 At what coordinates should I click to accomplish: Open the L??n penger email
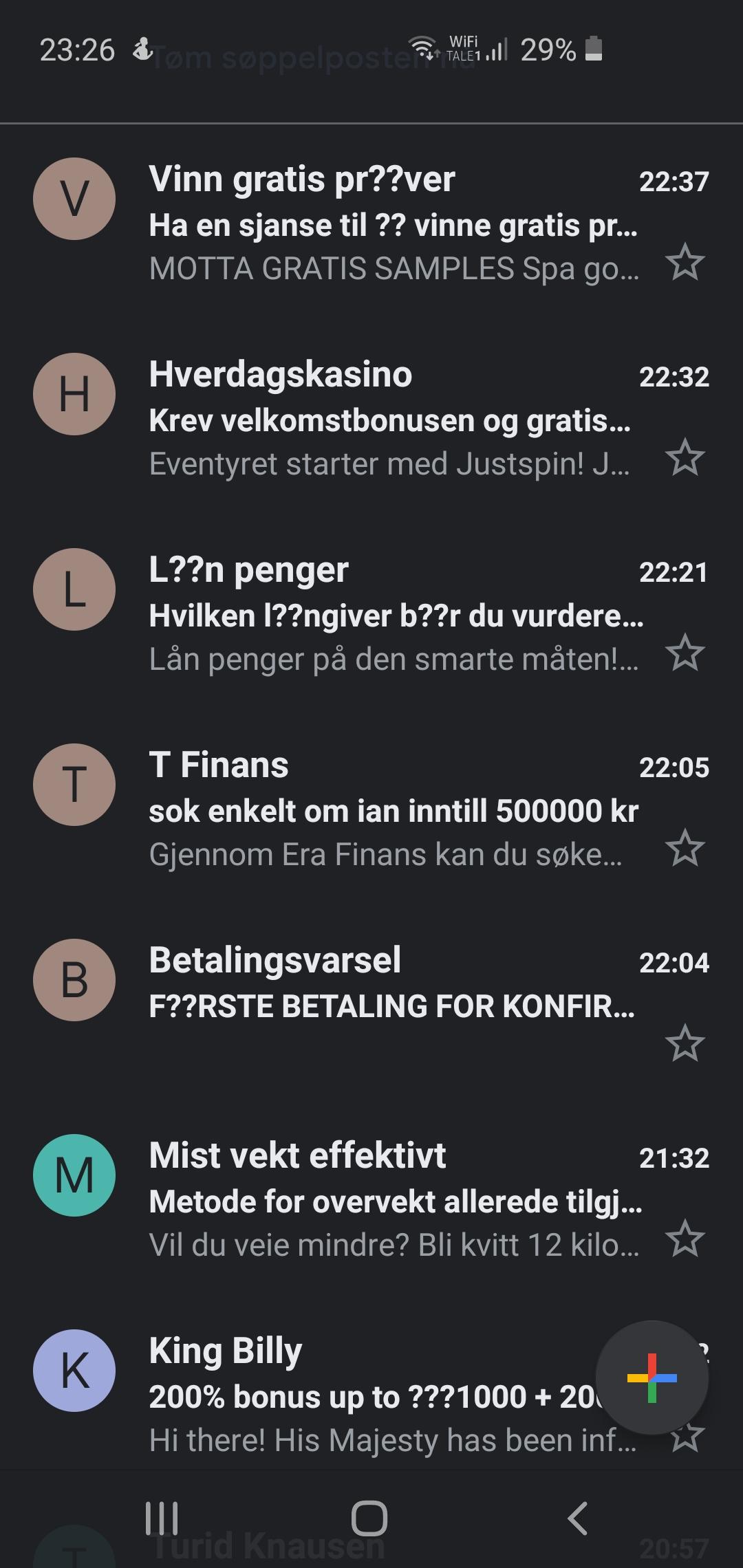click(371, 614)
